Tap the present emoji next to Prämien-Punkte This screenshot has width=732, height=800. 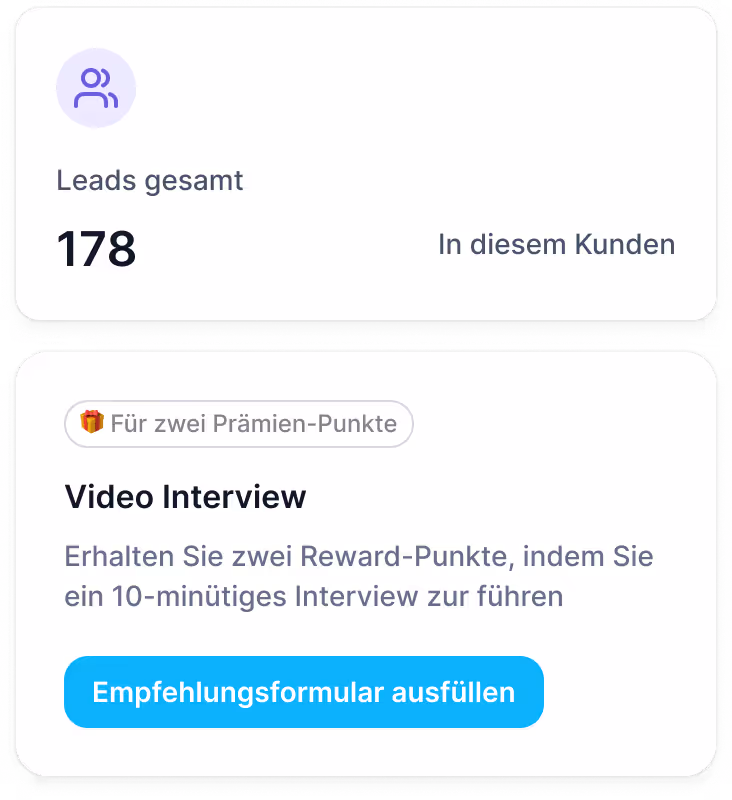(x=93, y=424)
